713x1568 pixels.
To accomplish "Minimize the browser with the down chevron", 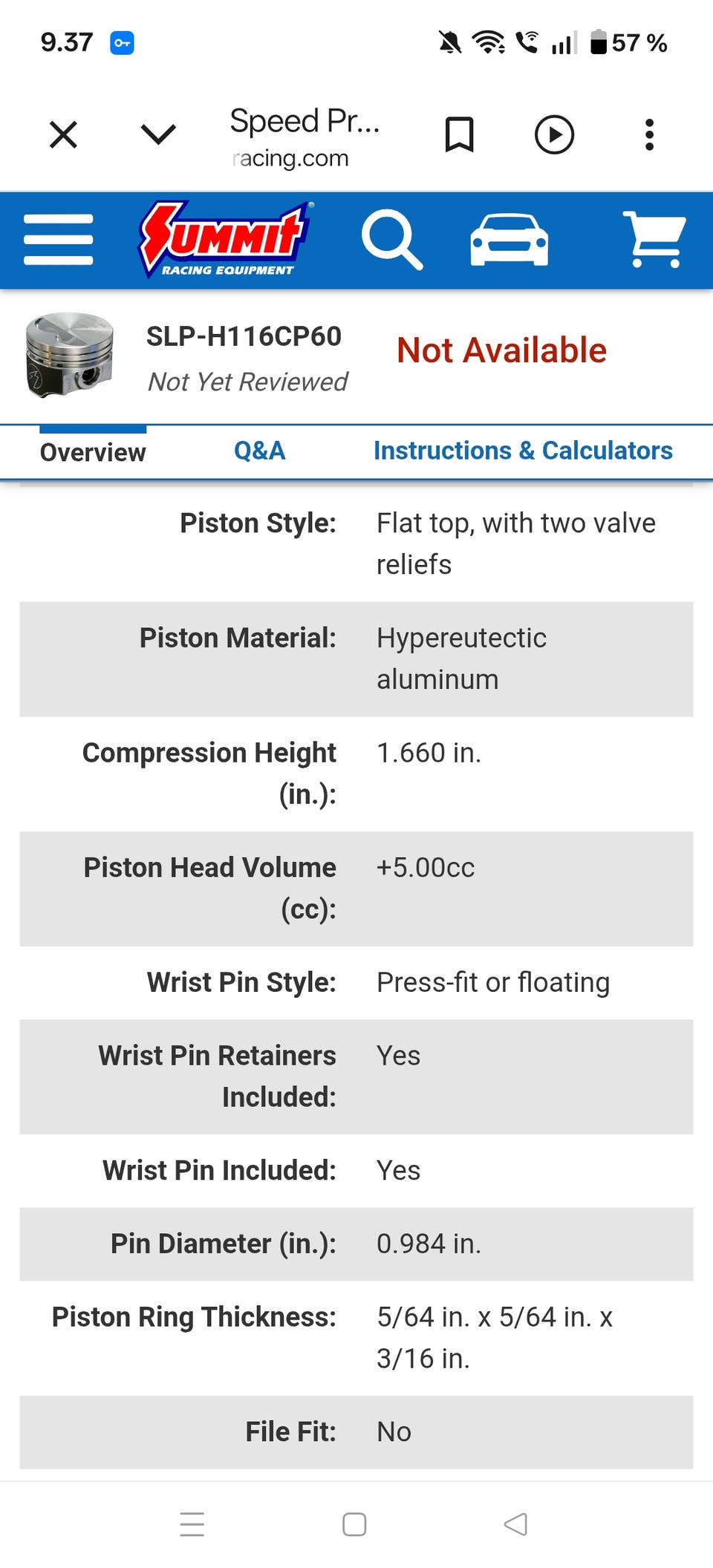I will pos(158,134).
